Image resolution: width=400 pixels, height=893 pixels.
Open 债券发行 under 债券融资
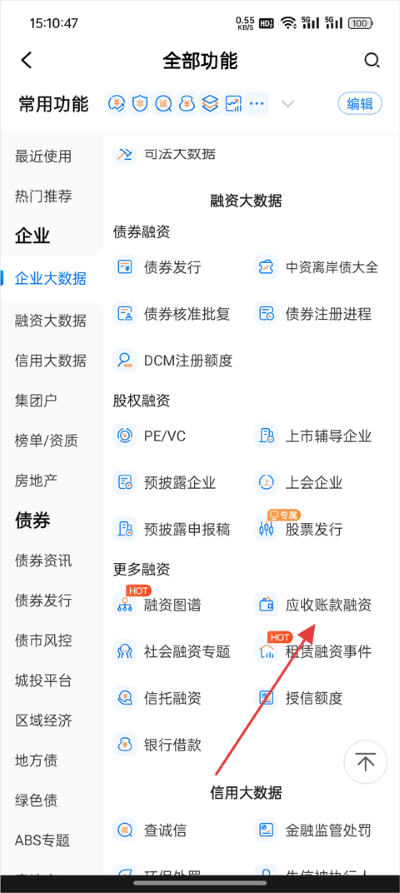(157, 267)
